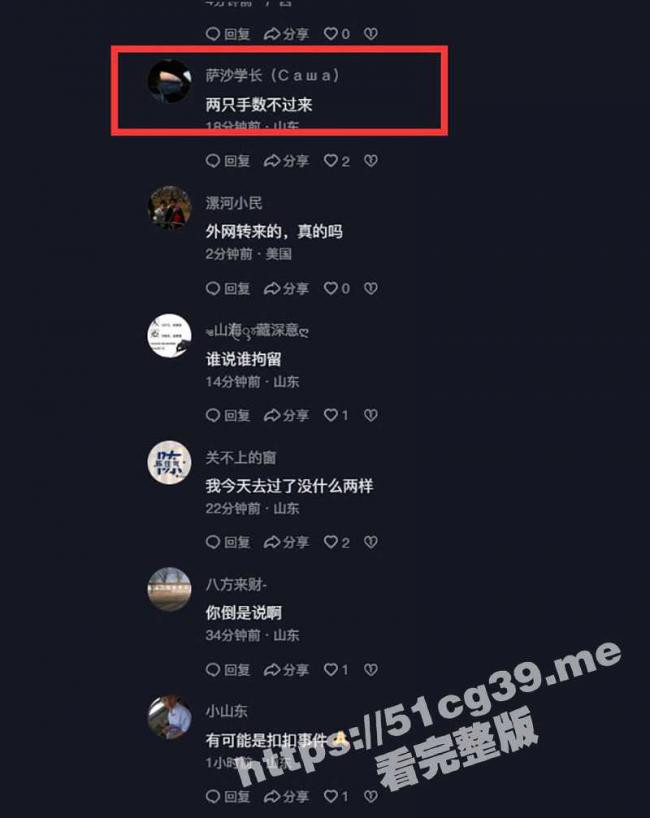This screenshot has height=818, width=650.
Task: Open 关不上的窗's profile avatar
Action: (x=169, y=462)
